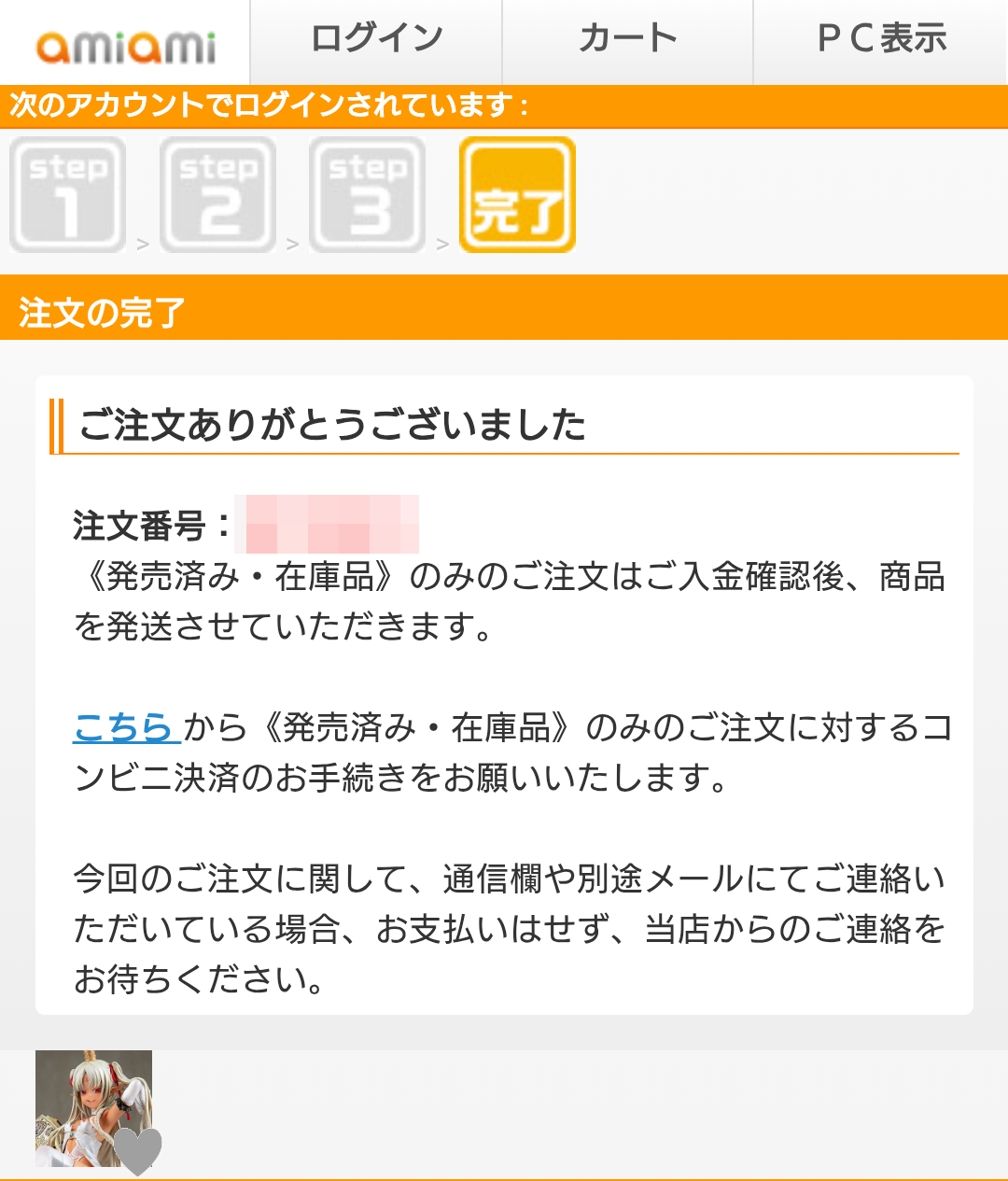Follow the こちら payment procedure link
The image size is (1008, 1181).
coord(125,726)
